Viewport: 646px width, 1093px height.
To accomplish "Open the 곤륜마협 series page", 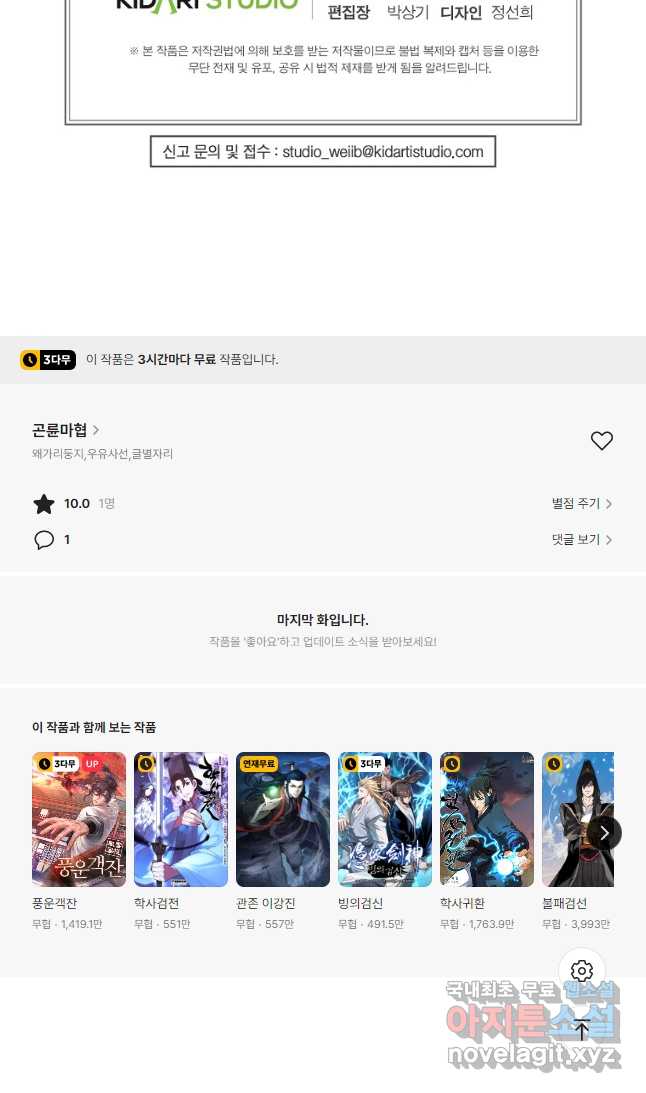I will [x=66, y=430].
